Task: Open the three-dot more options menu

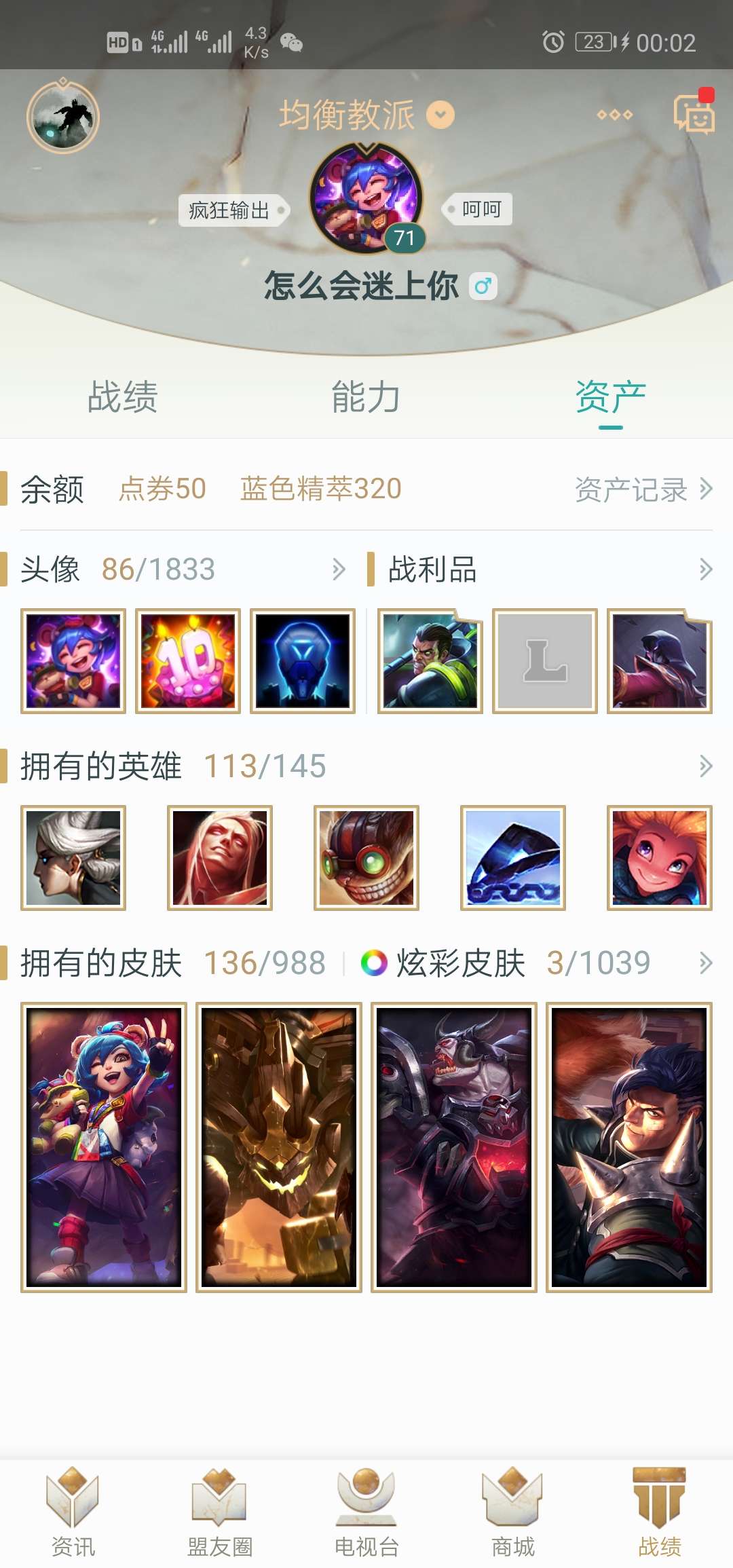Action: pyautogui.click(x=614, y=115)
